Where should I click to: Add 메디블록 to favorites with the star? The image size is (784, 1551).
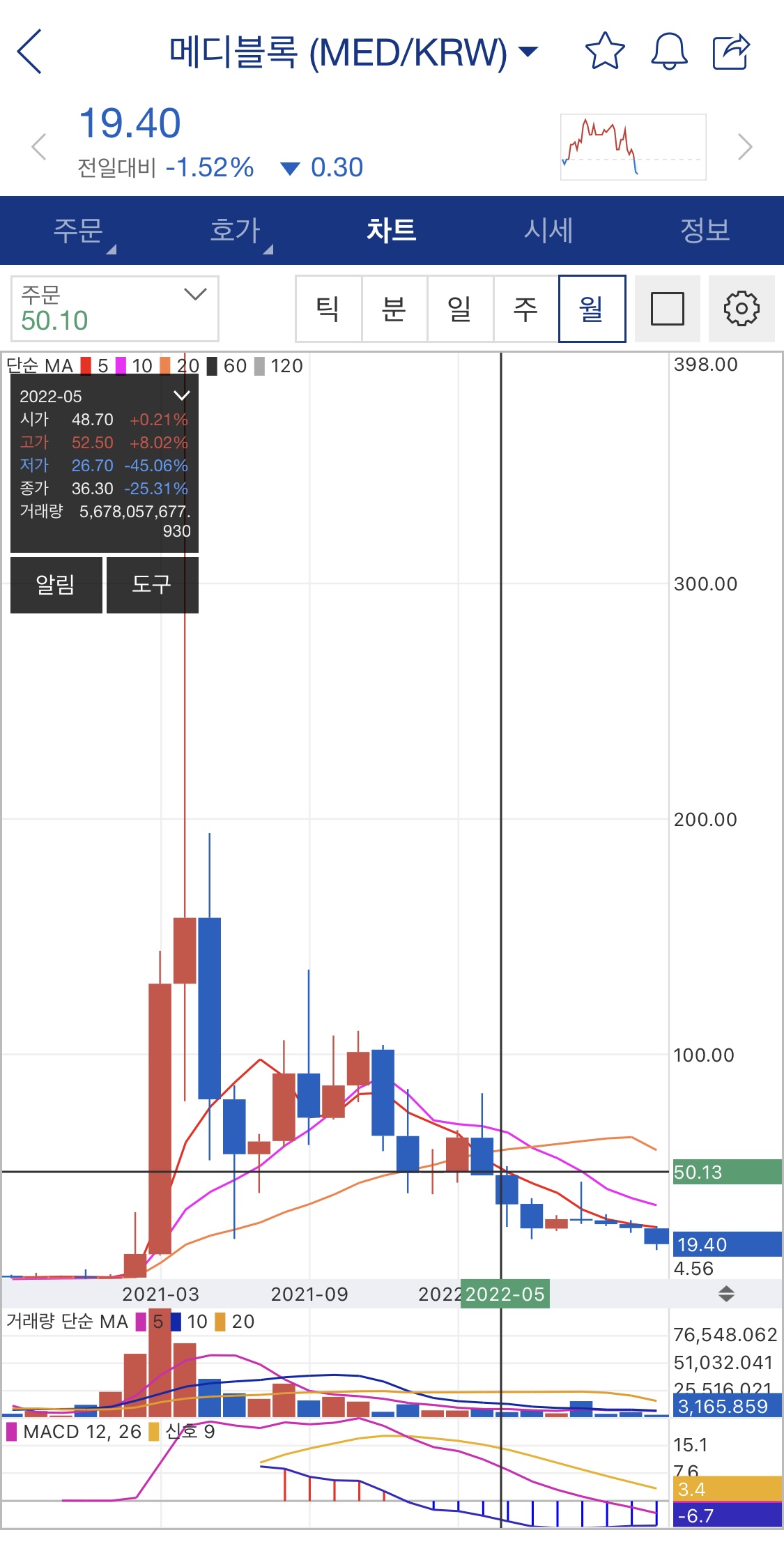click(x=604, y=51)
